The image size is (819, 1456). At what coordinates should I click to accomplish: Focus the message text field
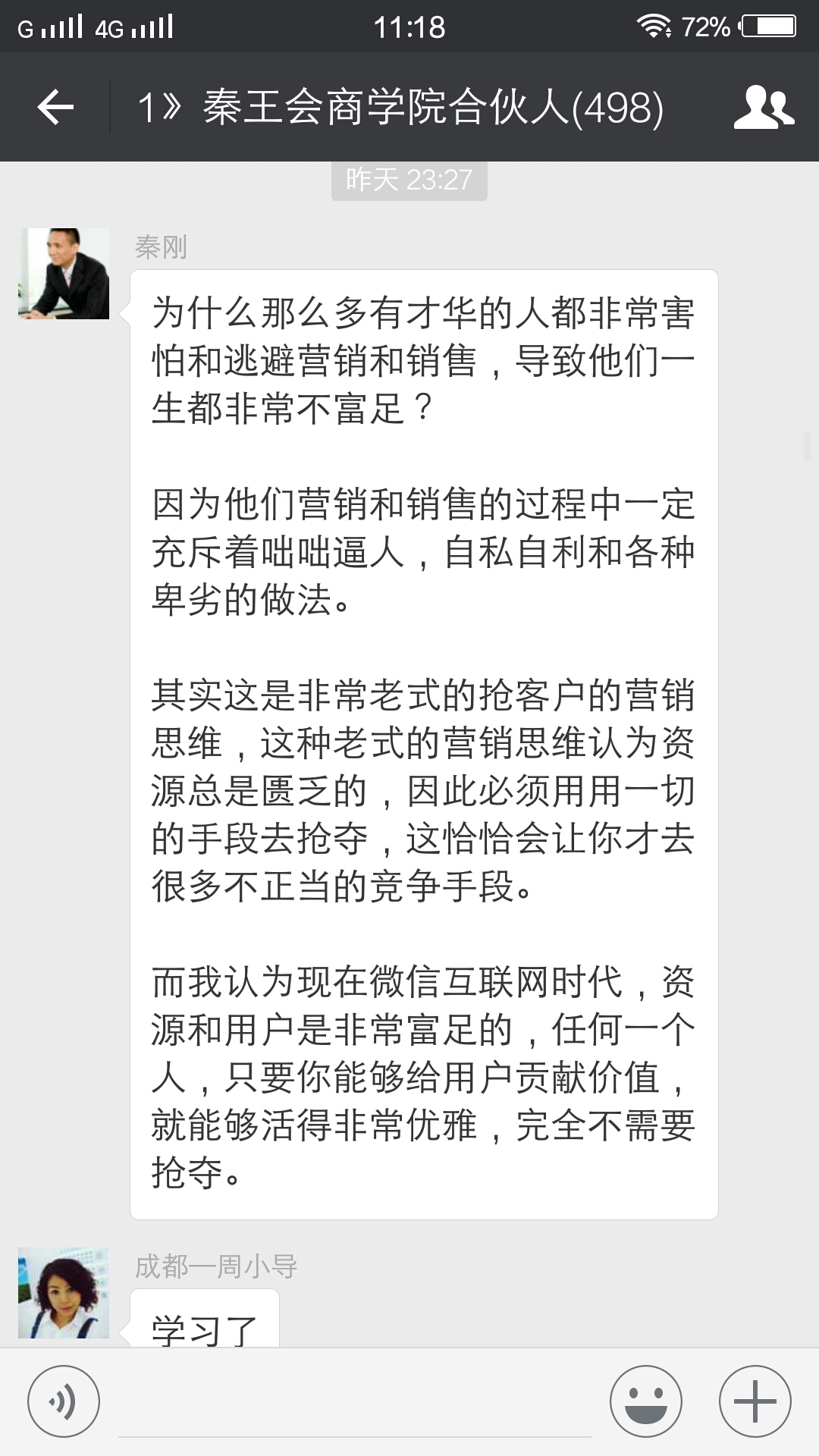(355, 1401)
